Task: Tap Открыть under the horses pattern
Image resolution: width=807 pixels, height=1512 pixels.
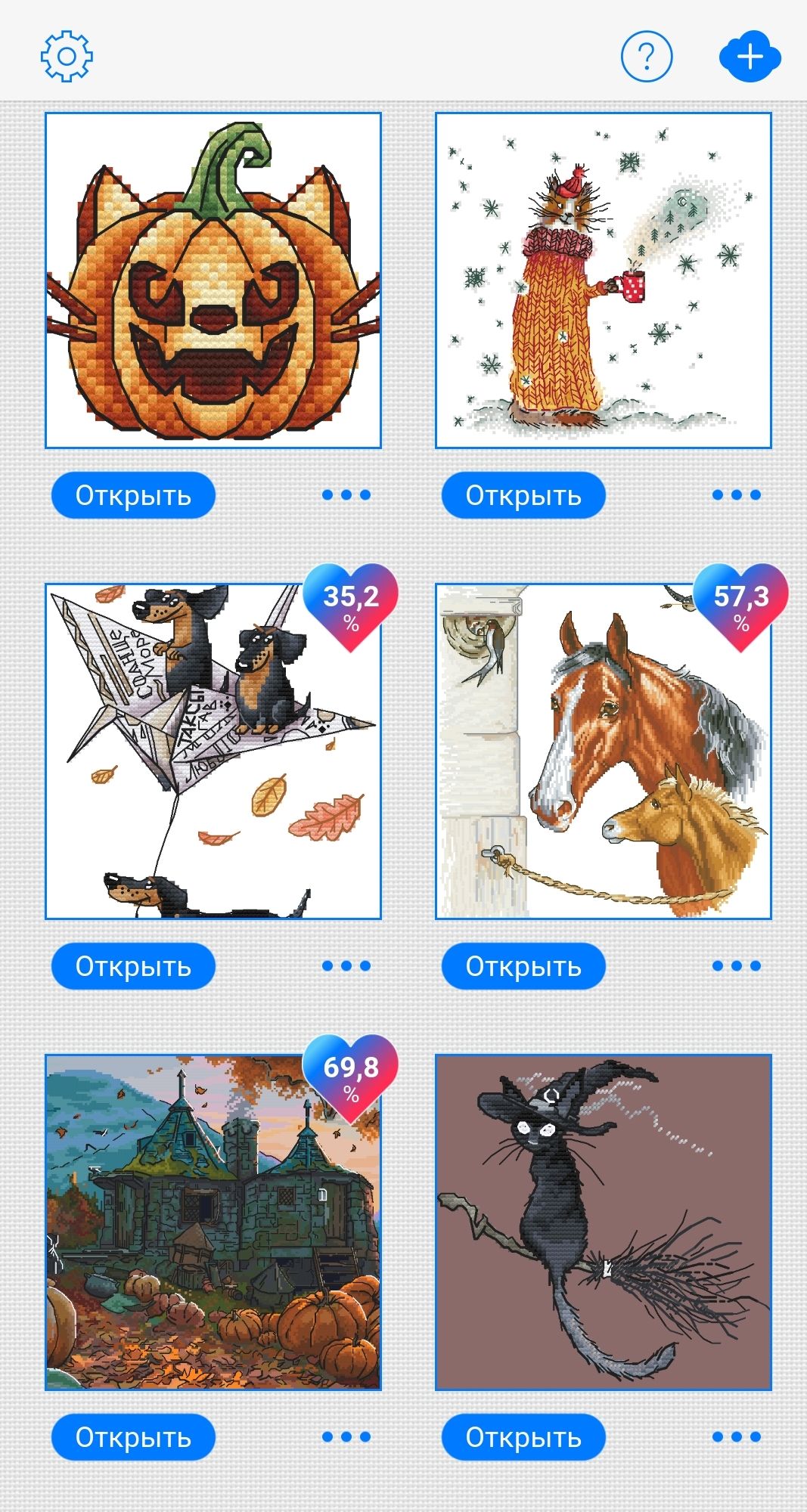Action: coord(523,966)
